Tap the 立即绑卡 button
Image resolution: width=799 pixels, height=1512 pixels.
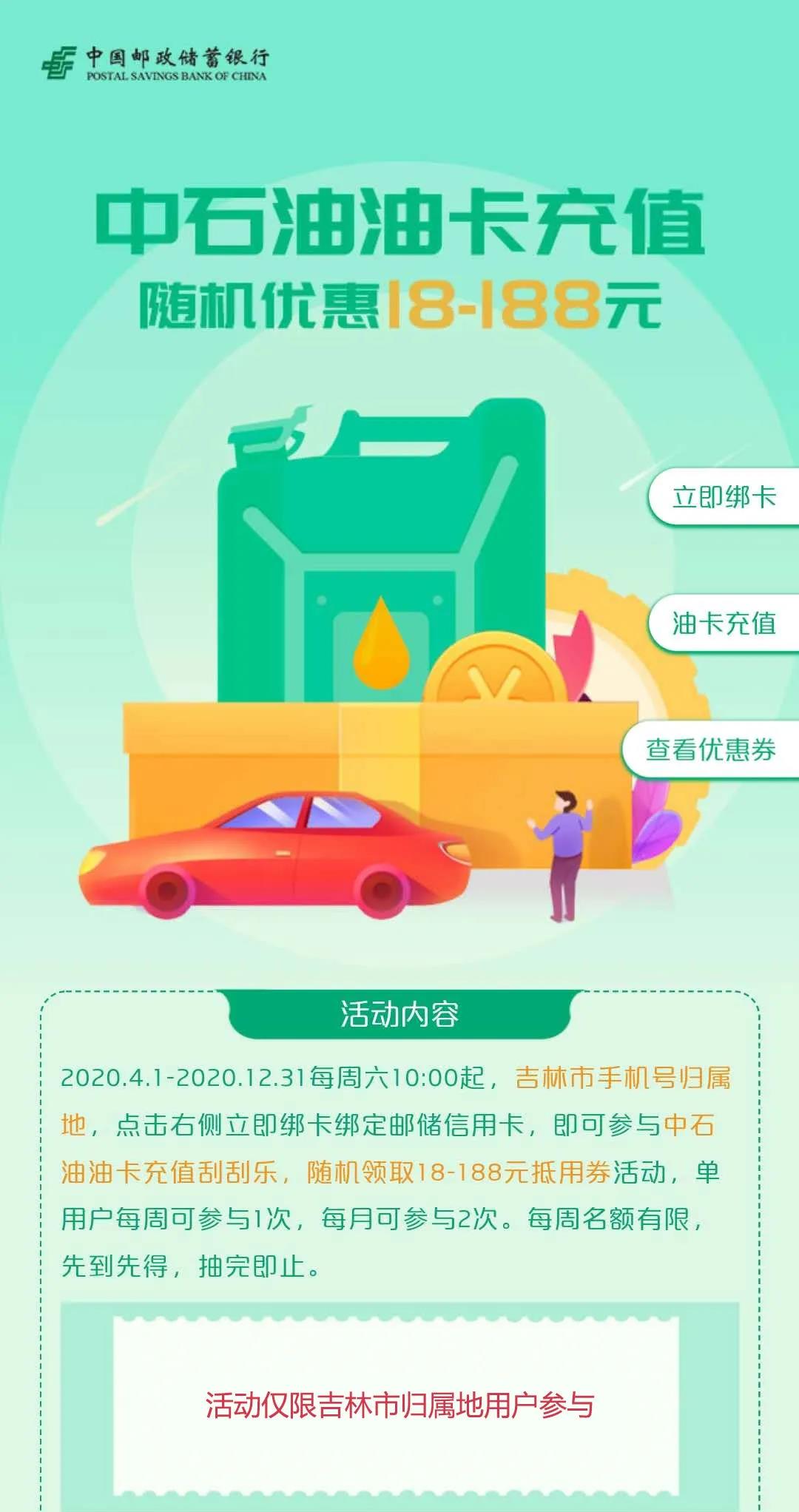tap(724, 497)
